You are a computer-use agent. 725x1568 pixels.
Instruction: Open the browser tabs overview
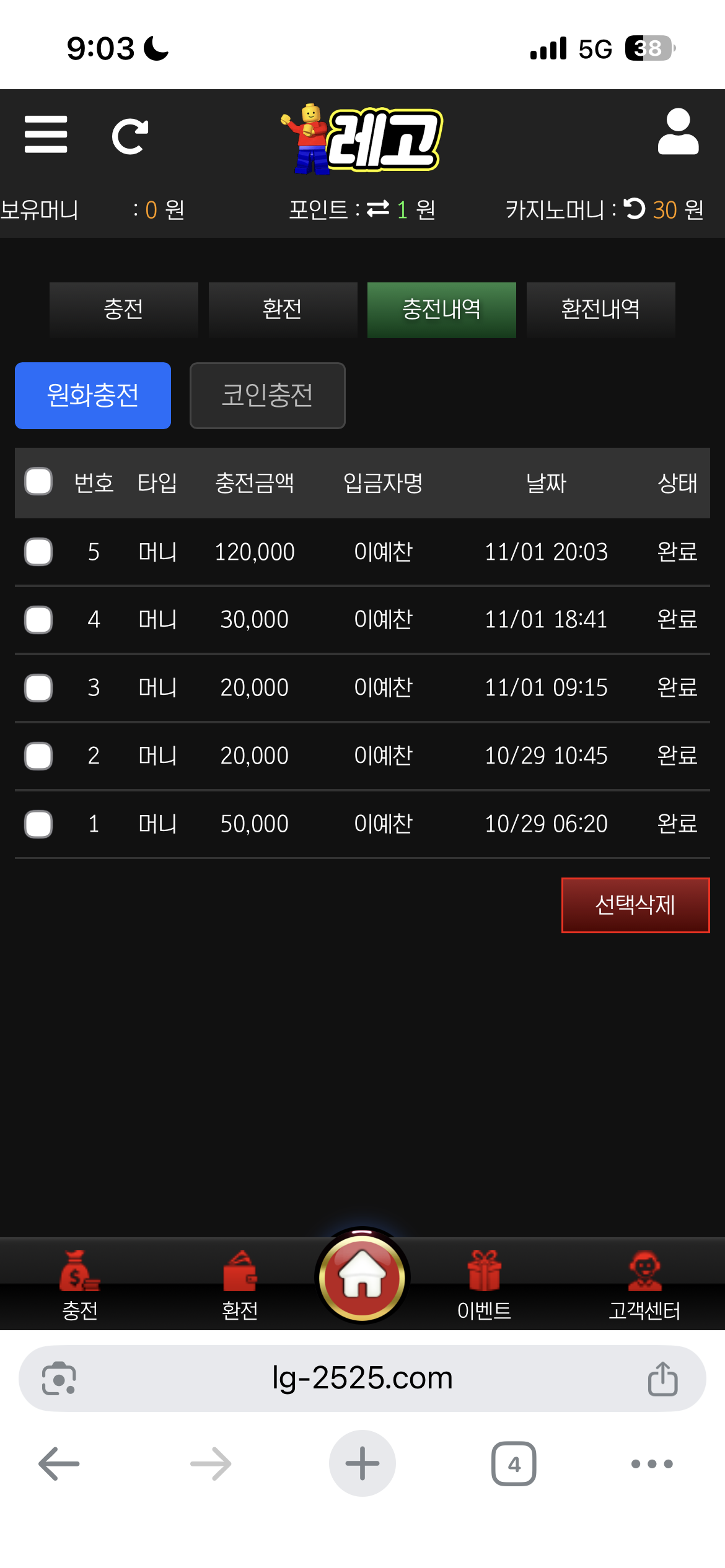click(514, 1464)
